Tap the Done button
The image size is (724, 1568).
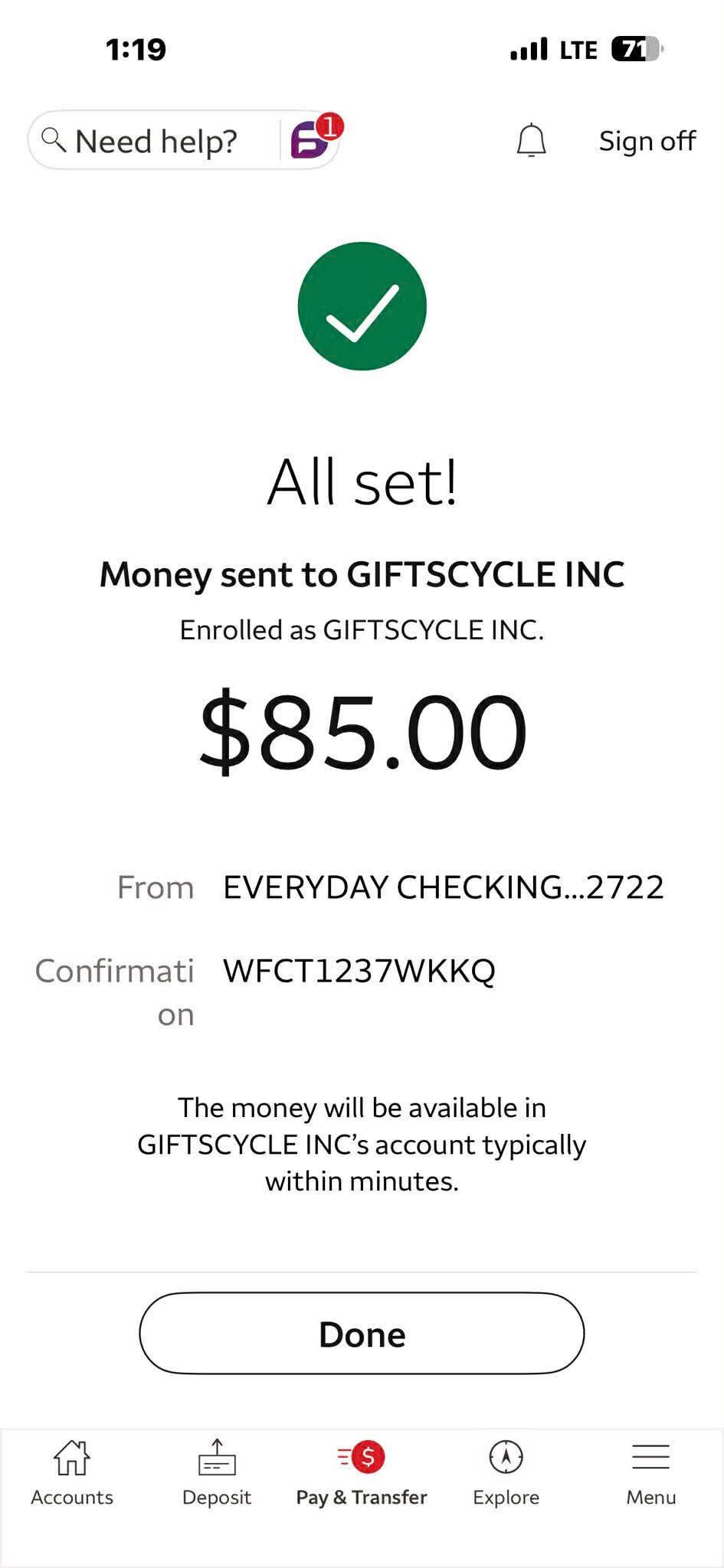(x=362, y=1334)
